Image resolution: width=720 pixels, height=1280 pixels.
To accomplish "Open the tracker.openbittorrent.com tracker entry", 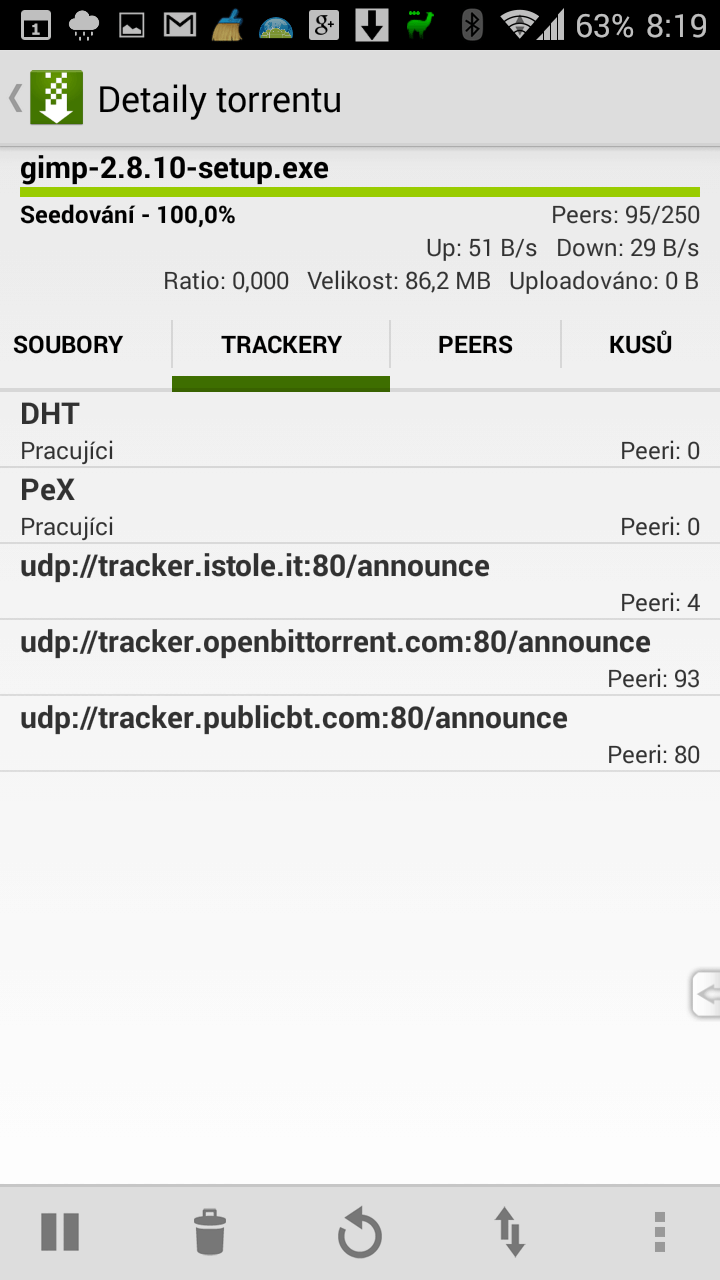I will (x=360, y=658).
